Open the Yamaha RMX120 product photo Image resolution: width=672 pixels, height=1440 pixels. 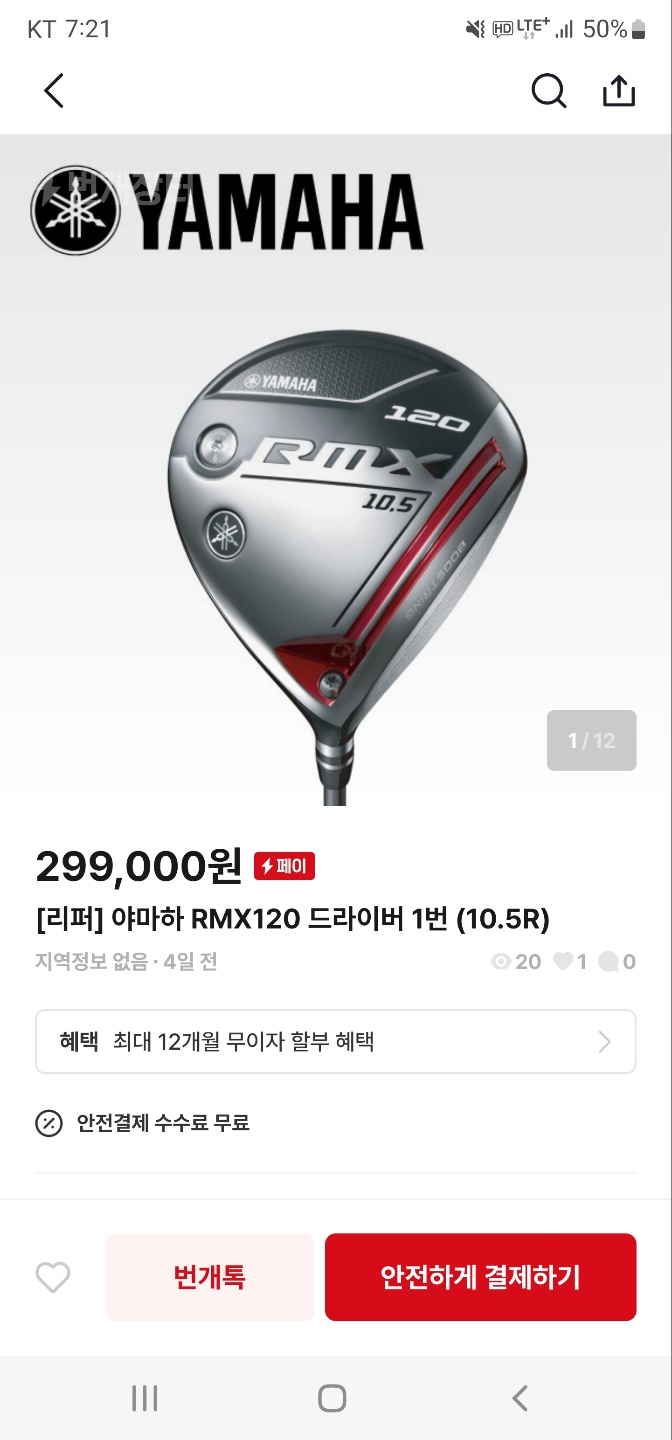pos(336,500)
